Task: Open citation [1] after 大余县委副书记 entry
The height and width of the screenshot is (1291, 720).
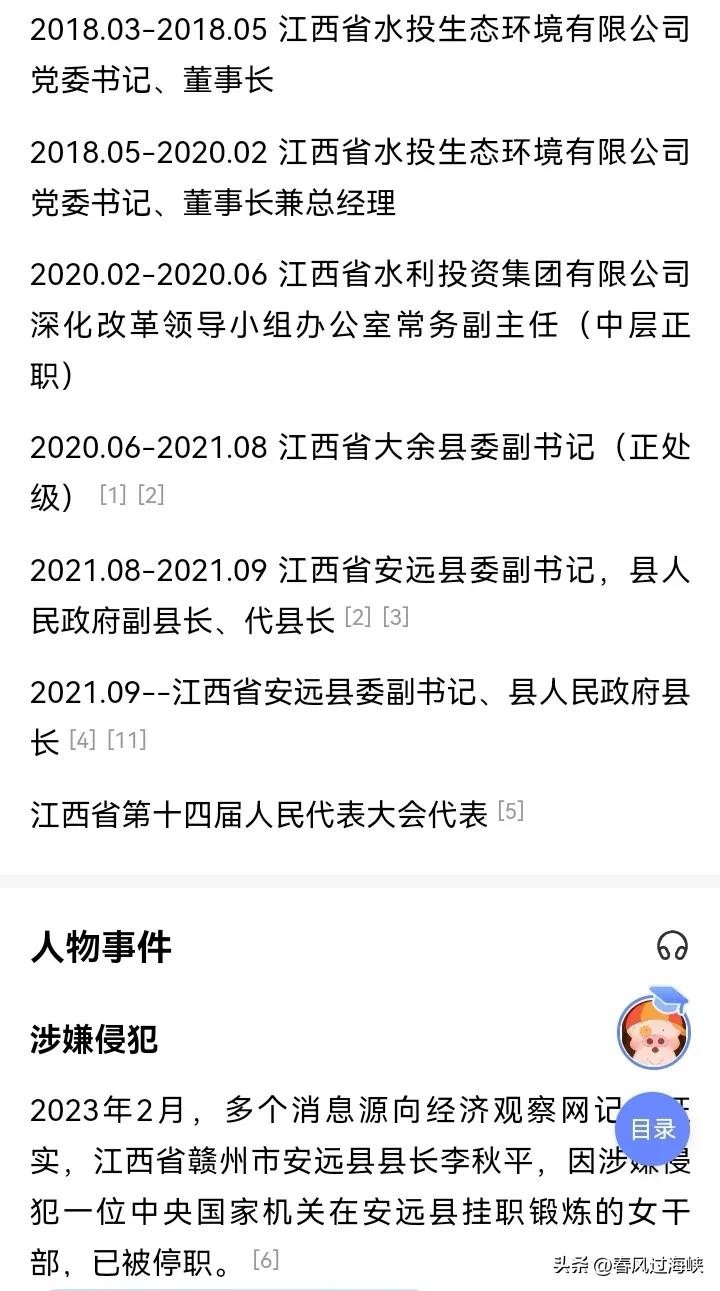Action: (x=113, y=494)
